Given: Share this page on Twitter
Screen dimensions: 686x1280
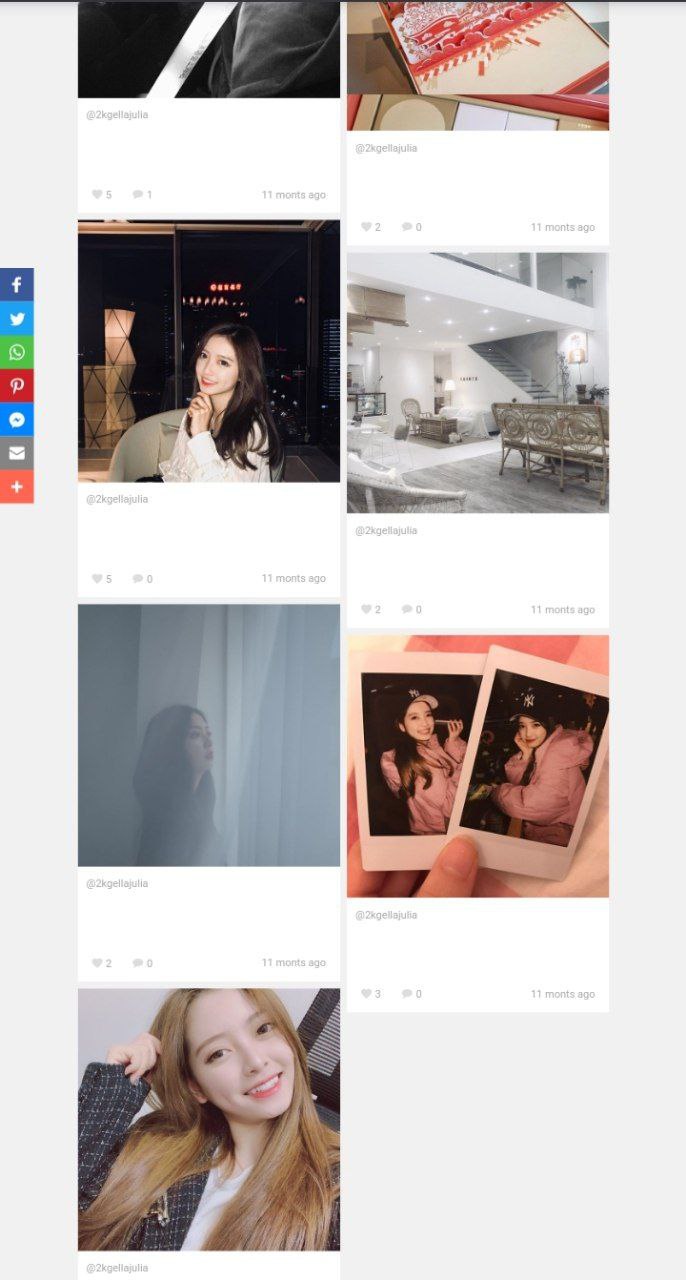Looking at the screenshot, I should (17, 319).
